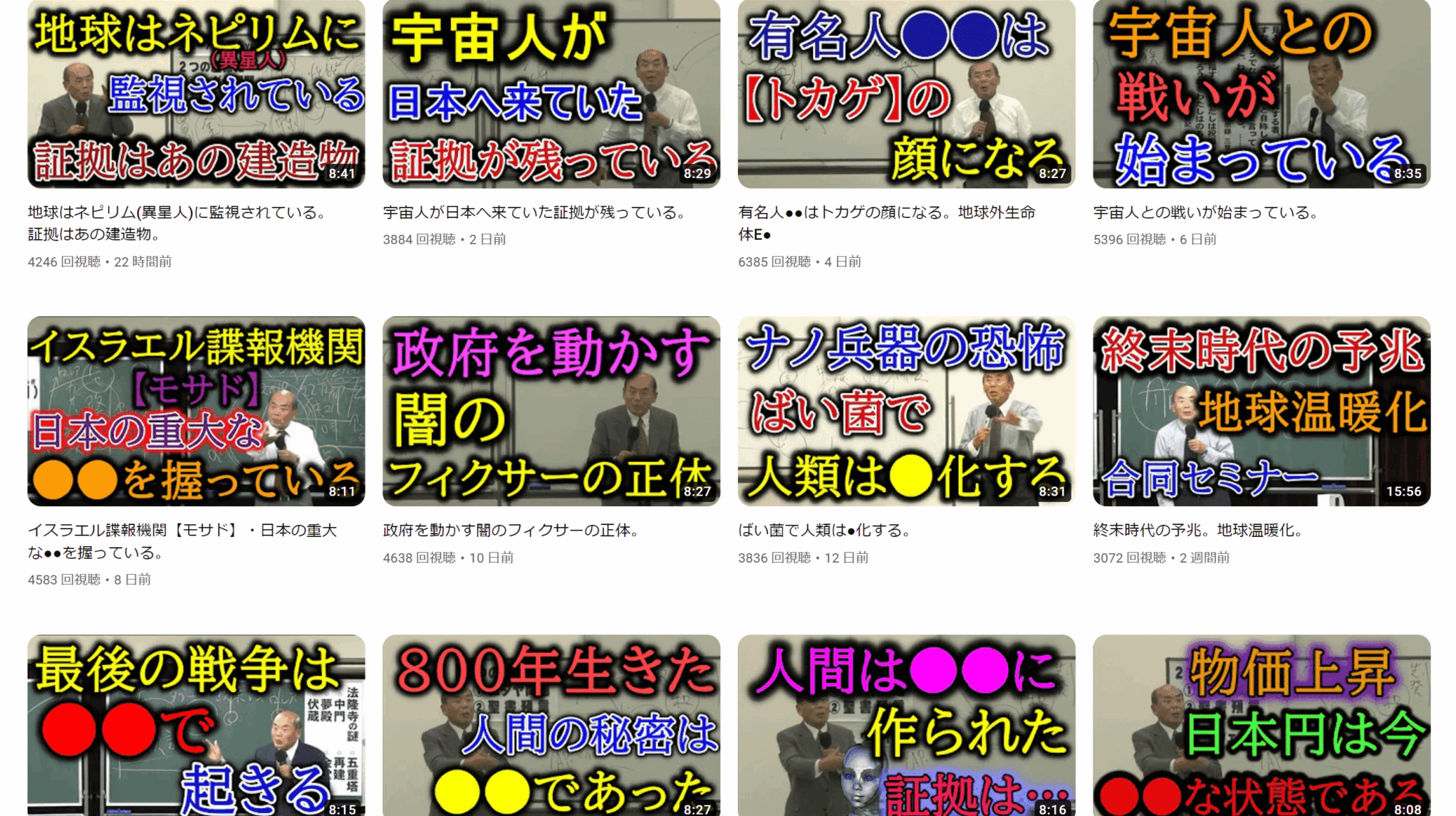Open the イスラエル諜報機関【モサド】 video
The image size is (1456, 816).
196,411
